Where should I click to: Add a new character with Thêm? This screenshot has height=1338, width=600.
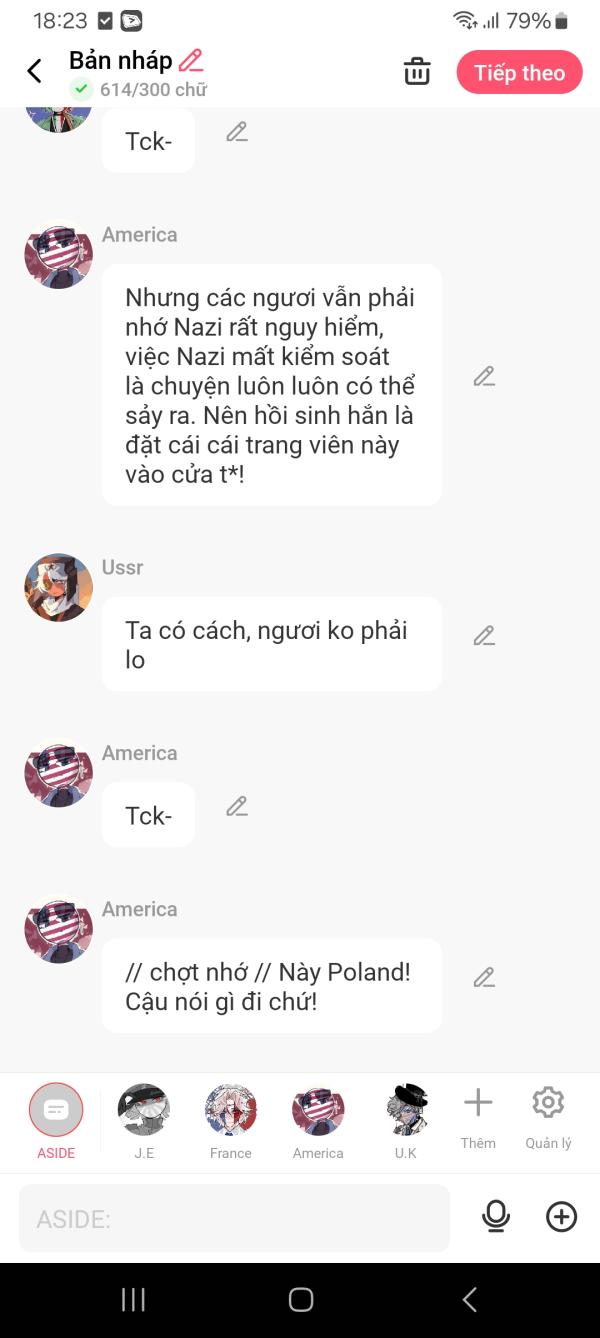[x=478, y=1115]
